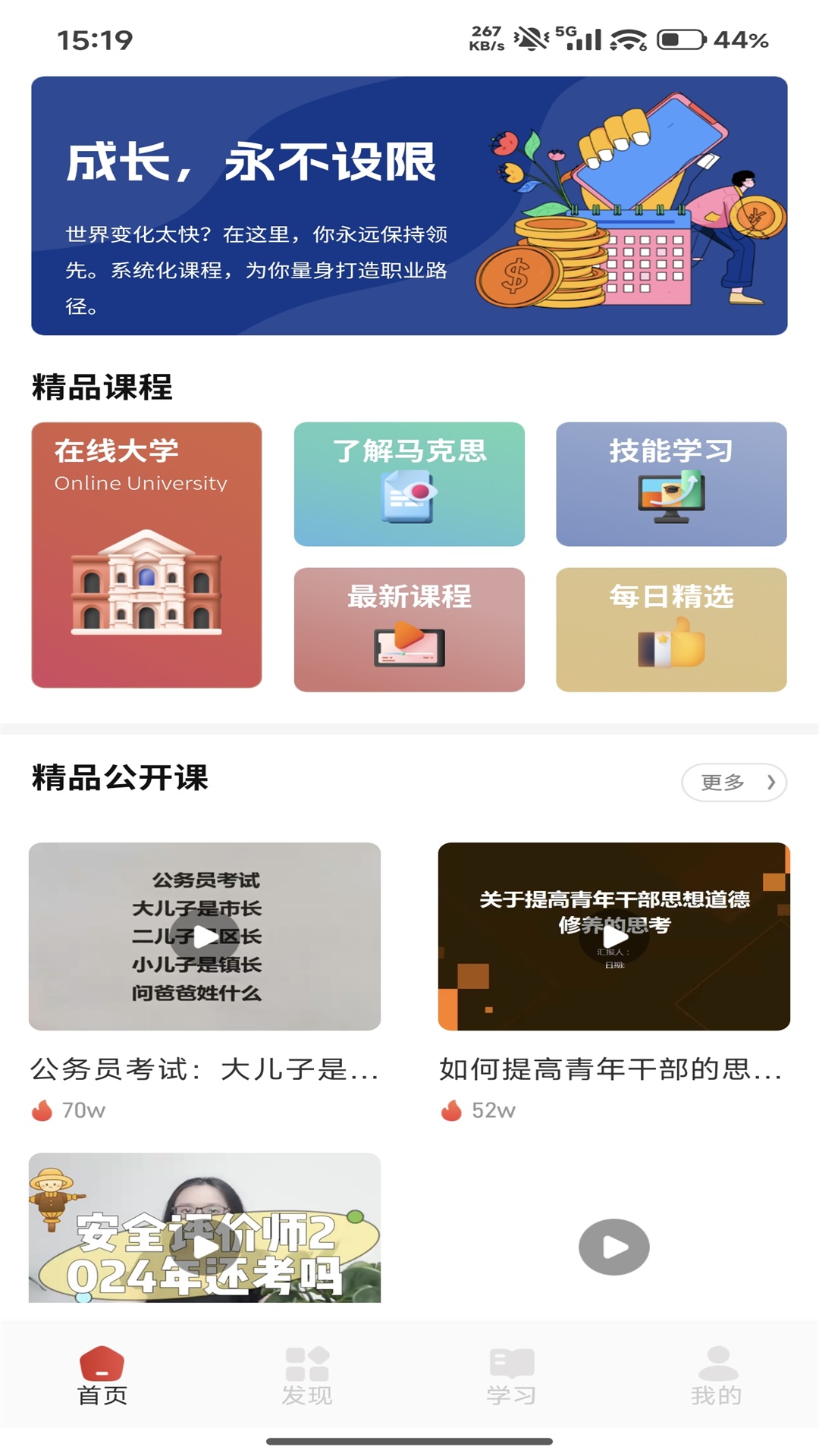The image size is (819, 1456).
Task: Play the 公务员考试 video
Action: tap(203, 937)
